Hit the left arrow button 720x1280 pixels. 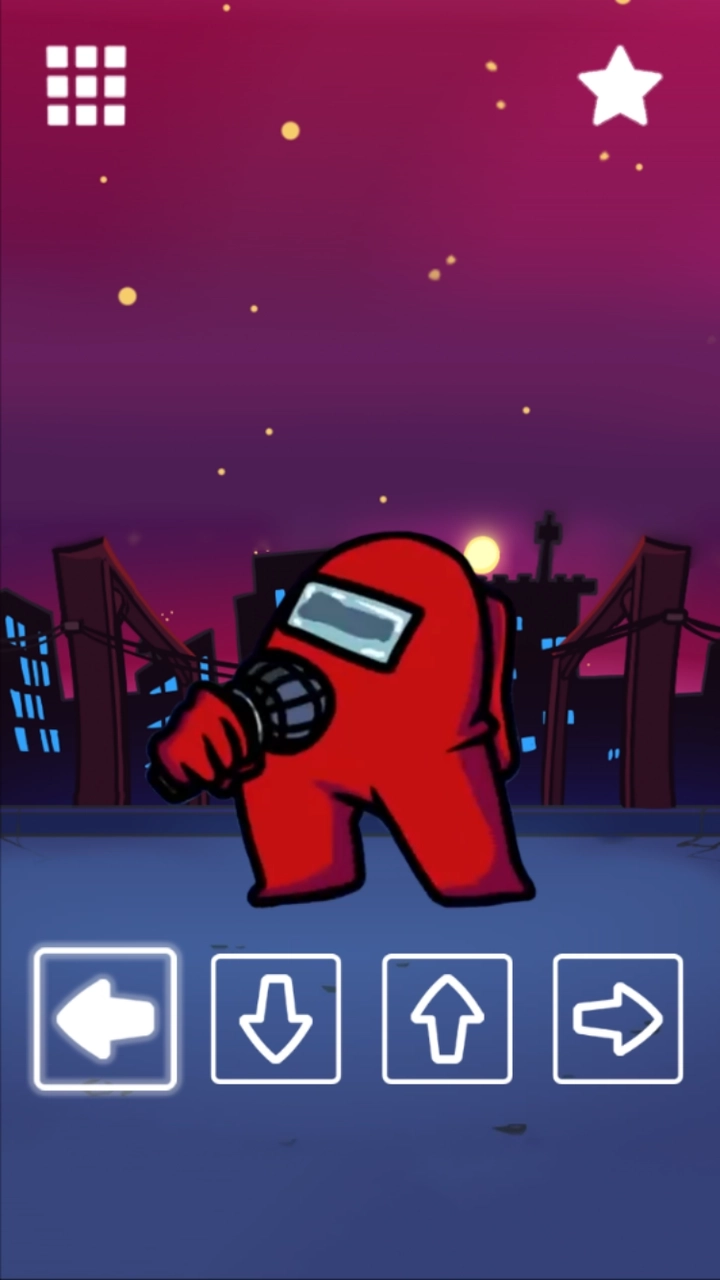[105, 1019]
